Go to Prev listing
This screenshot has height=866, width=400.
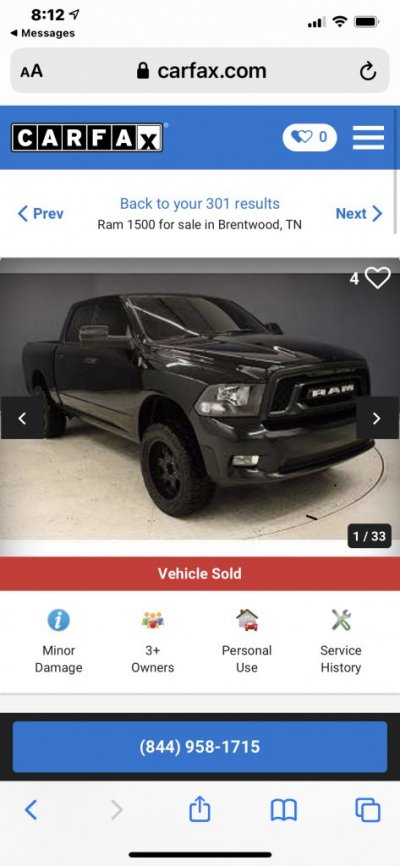point(40,214)
